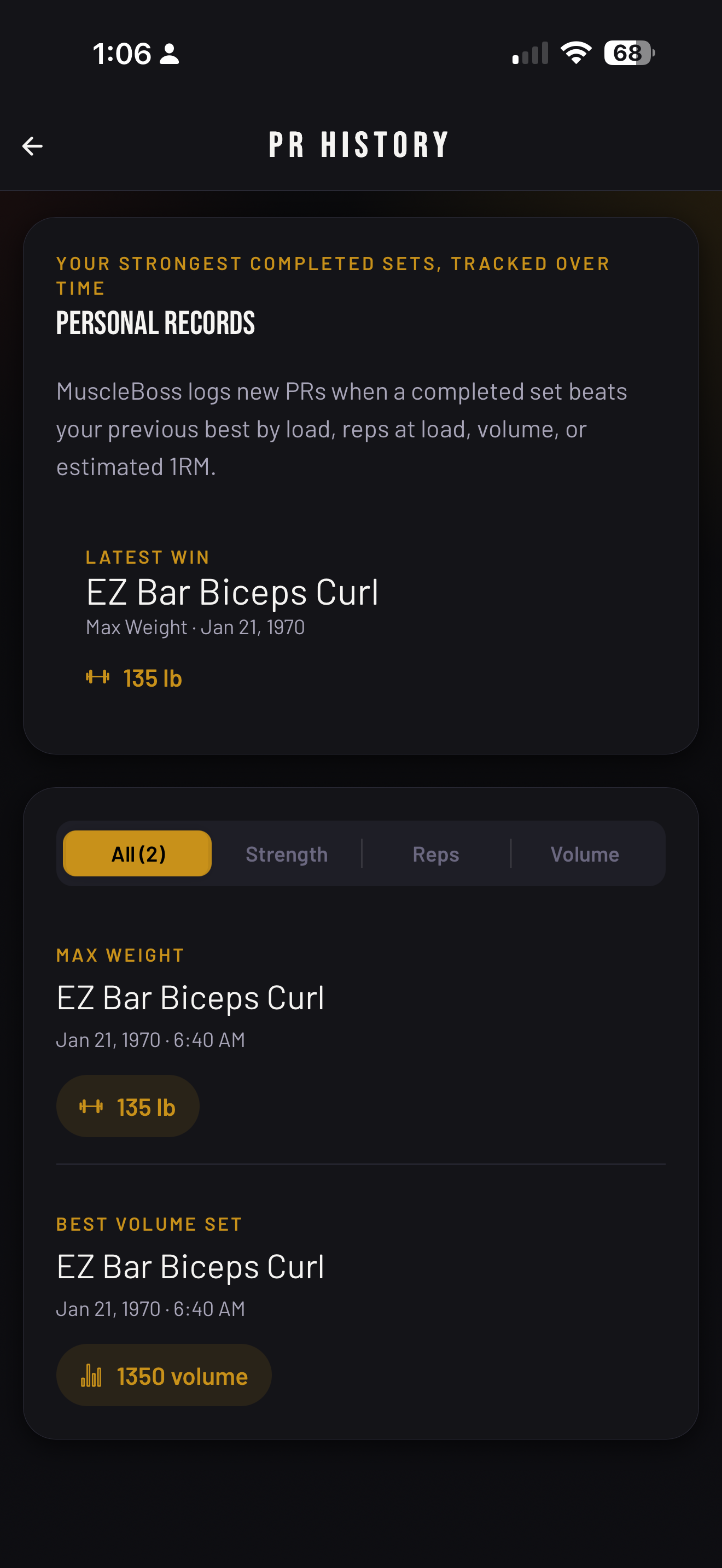Switch to the Volume tab
This screenshot has height=1568, width=722.
click(584, 853)
